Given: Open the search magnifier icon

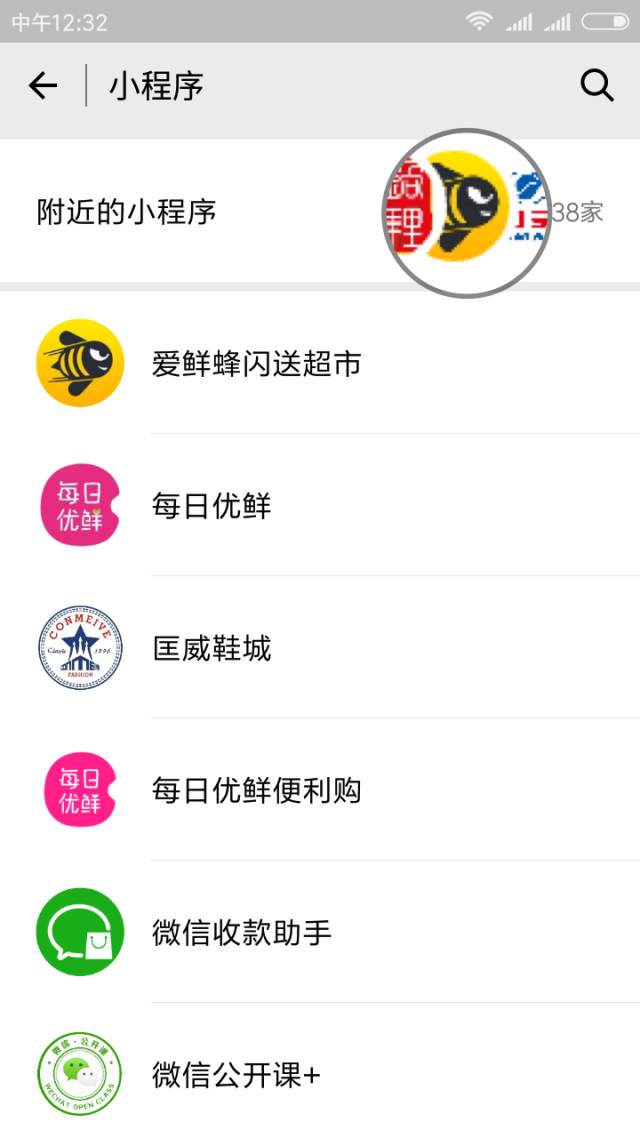Looking at the screenshot, I should 596,86.
